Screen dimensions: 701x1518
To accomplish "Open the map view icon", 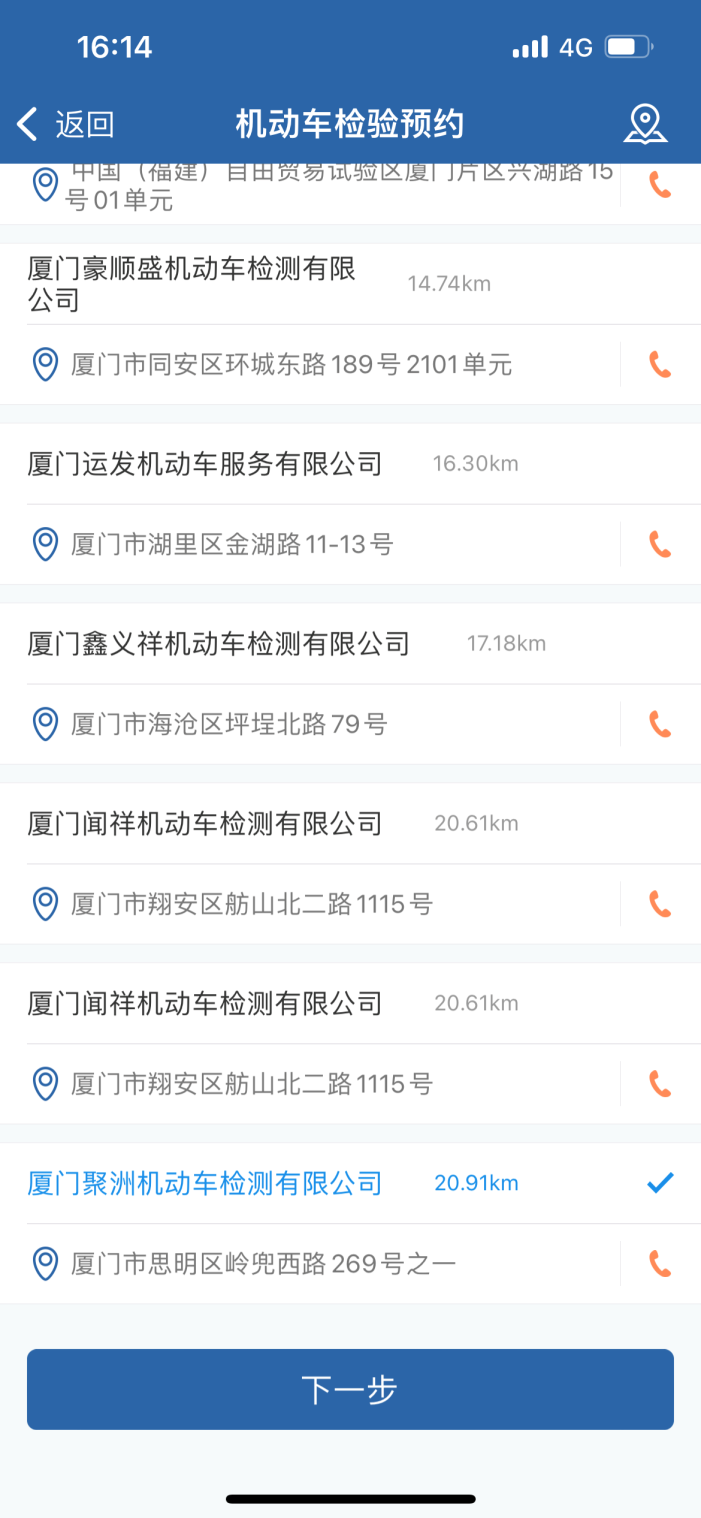I will [x=645, y=124].
